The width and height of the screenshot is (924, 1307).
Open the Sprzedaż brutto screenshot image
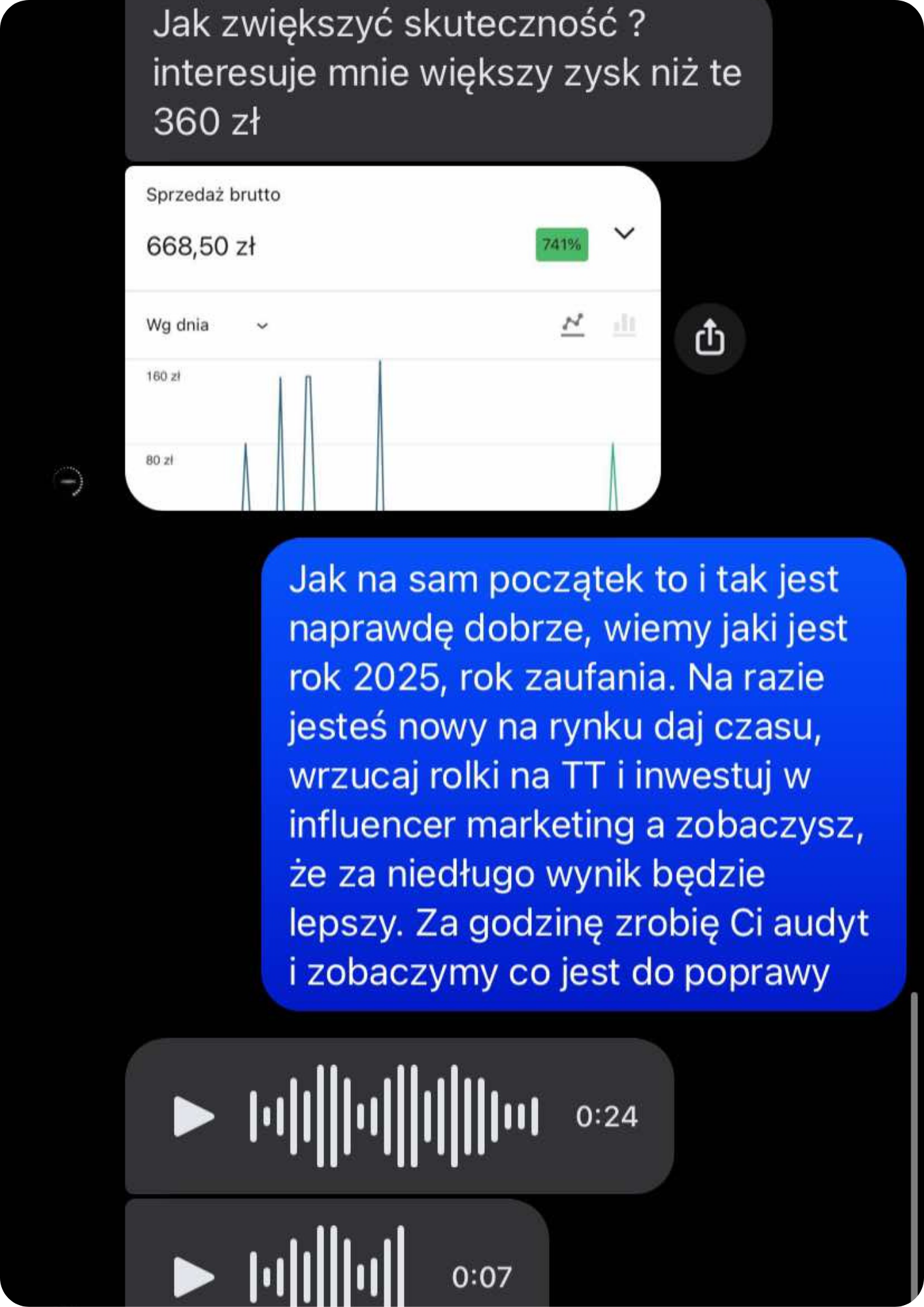click(392, 339)
